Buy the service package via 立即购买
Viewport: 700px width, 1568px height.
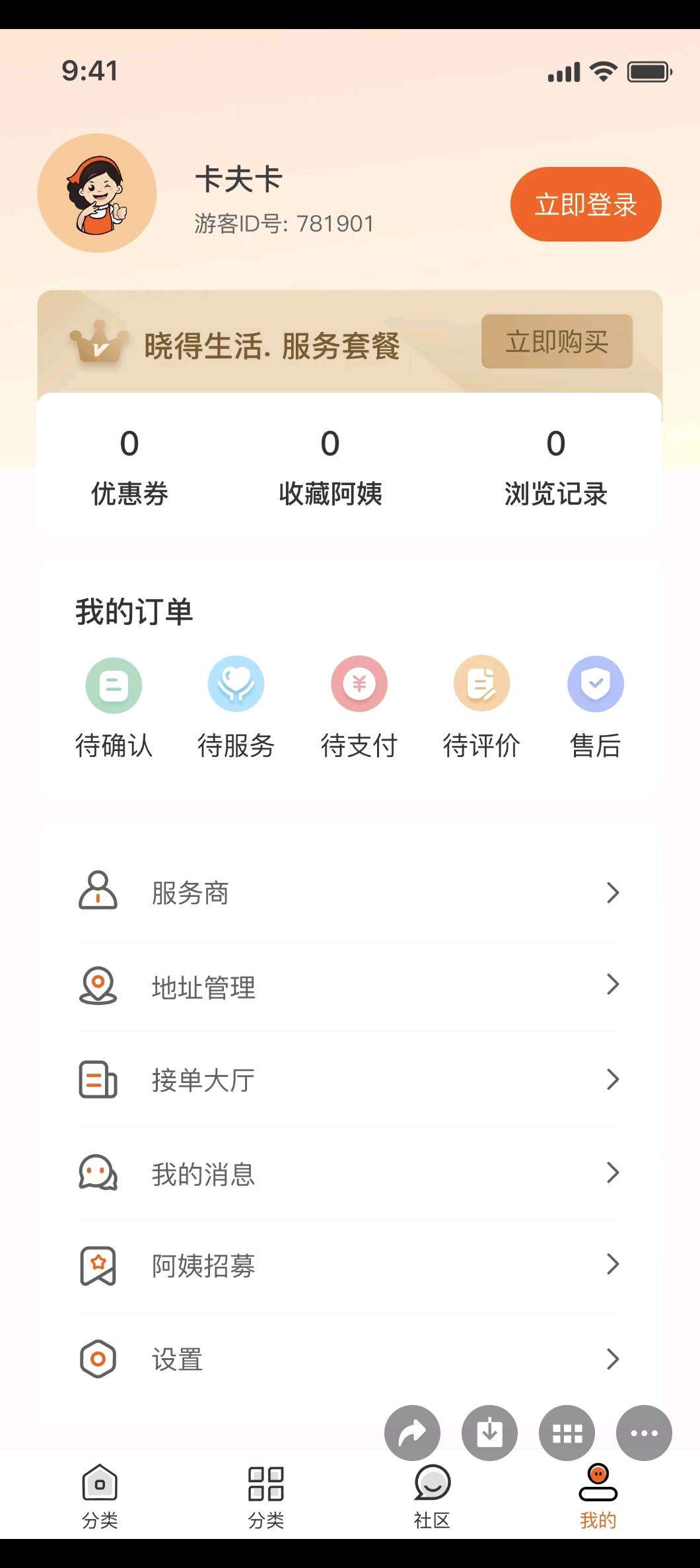click(x=557, y=341)
